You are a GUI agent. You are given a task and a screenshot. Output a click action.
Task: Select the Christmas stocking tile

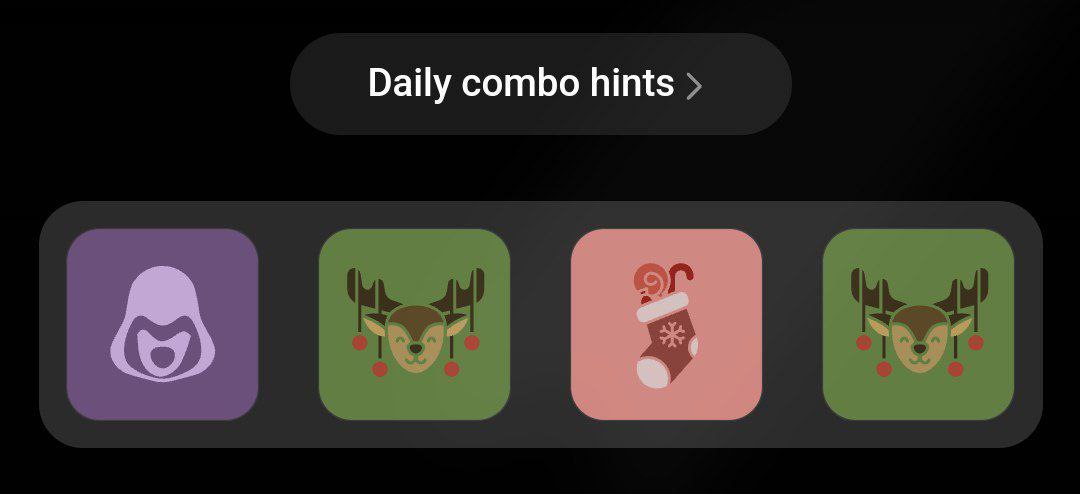point(666,324)
